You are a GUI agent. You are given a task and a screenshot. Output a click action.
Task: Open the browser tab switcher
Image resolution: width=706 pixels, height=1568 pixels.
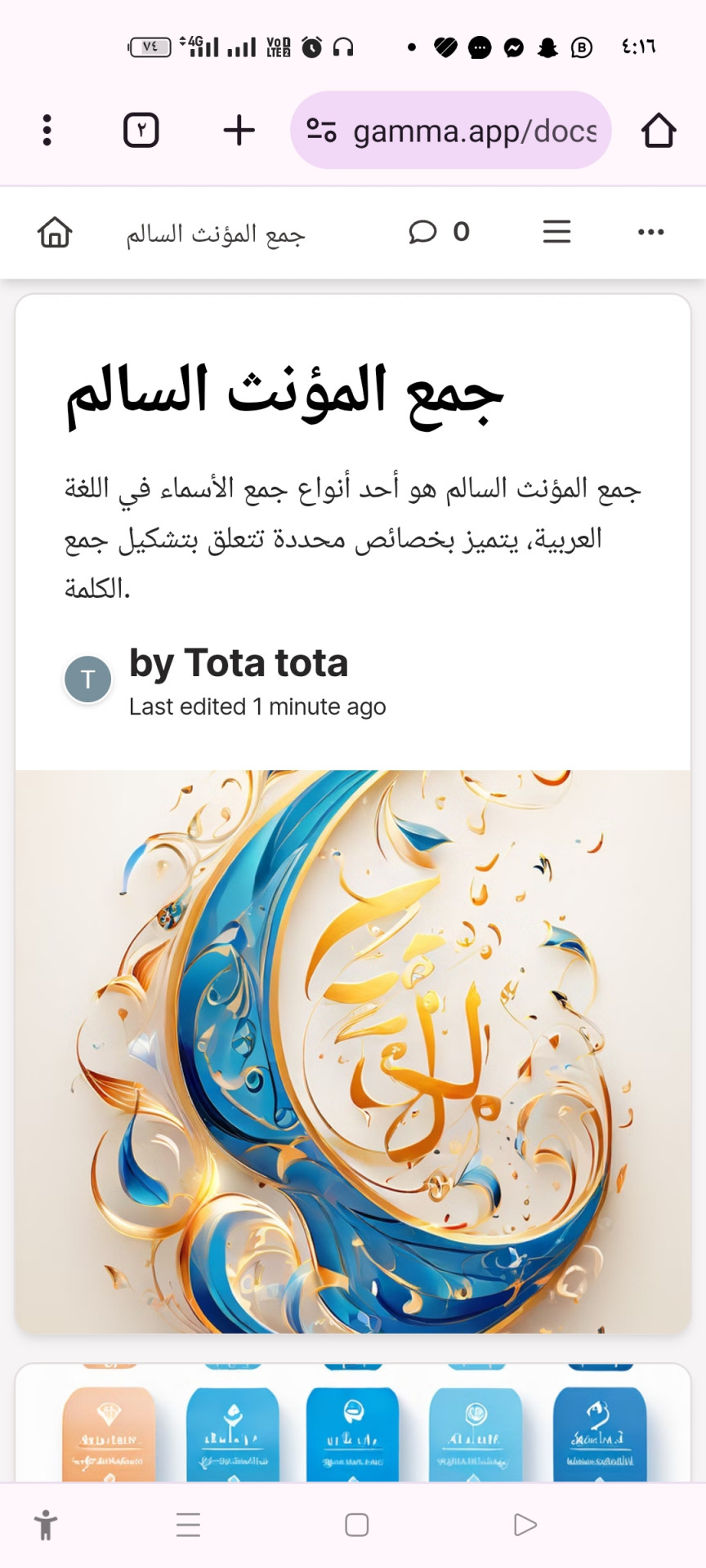141,130
